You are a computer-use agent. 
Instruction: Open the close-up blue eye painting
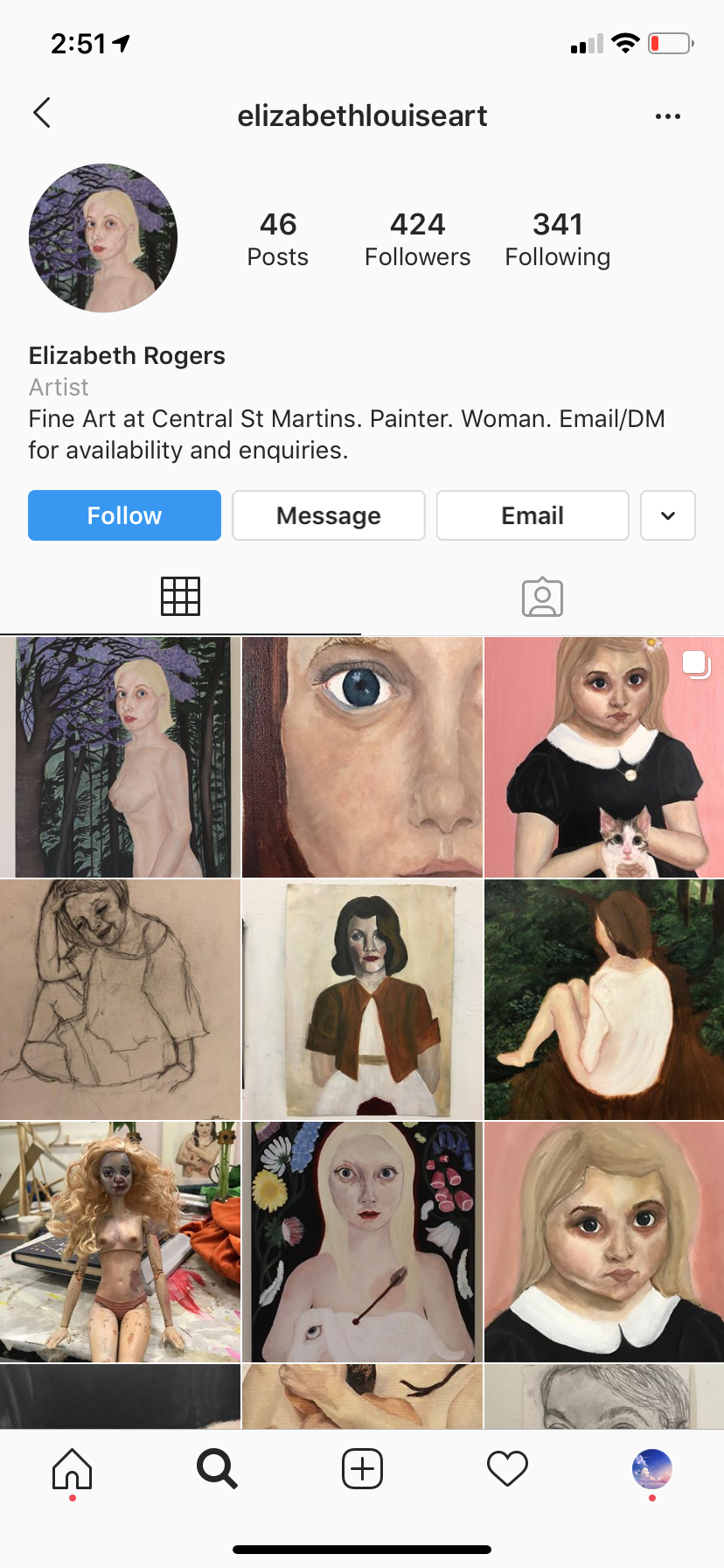(362, 757)
